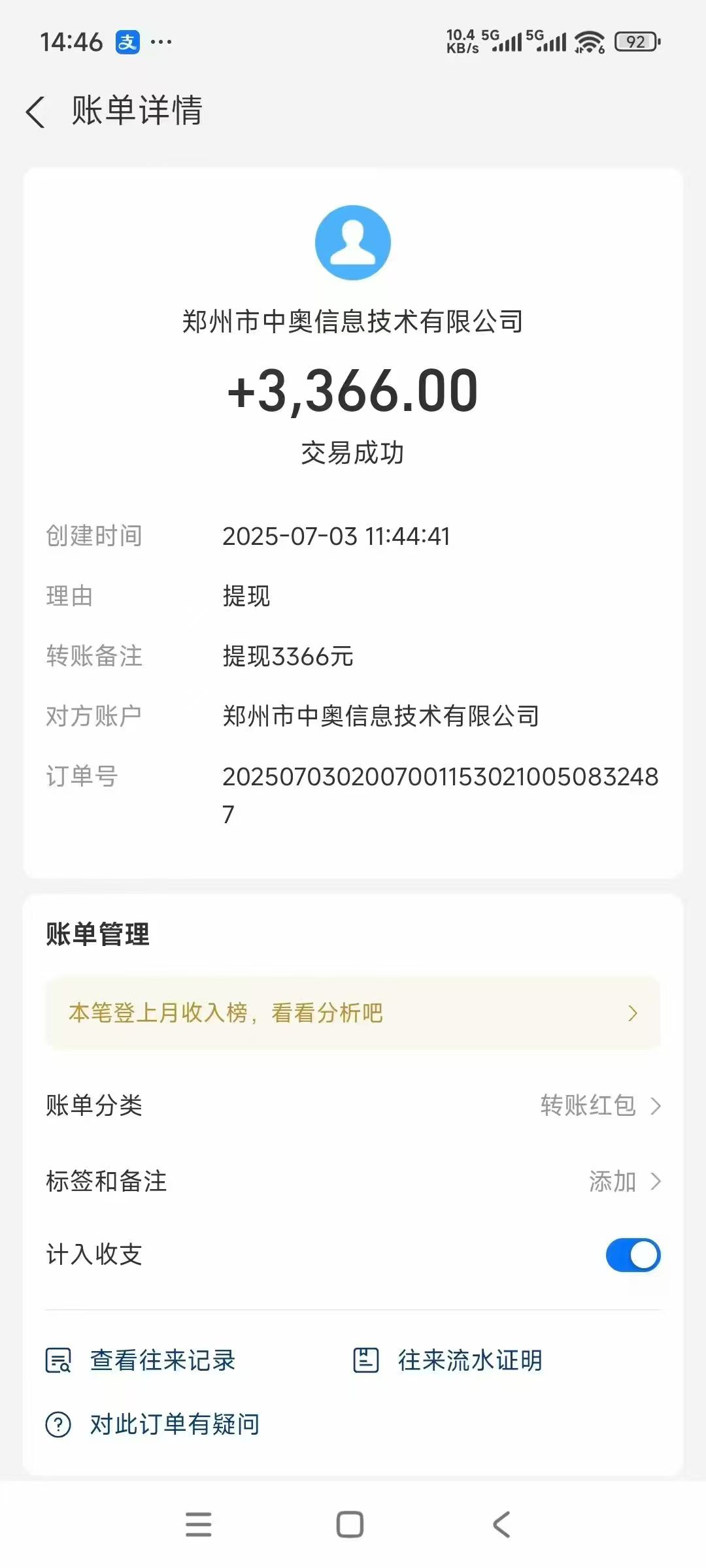Expand 账单分类 to change transfer category
The width and height of the screenshot is (706, 1568).
point(657,1106)
